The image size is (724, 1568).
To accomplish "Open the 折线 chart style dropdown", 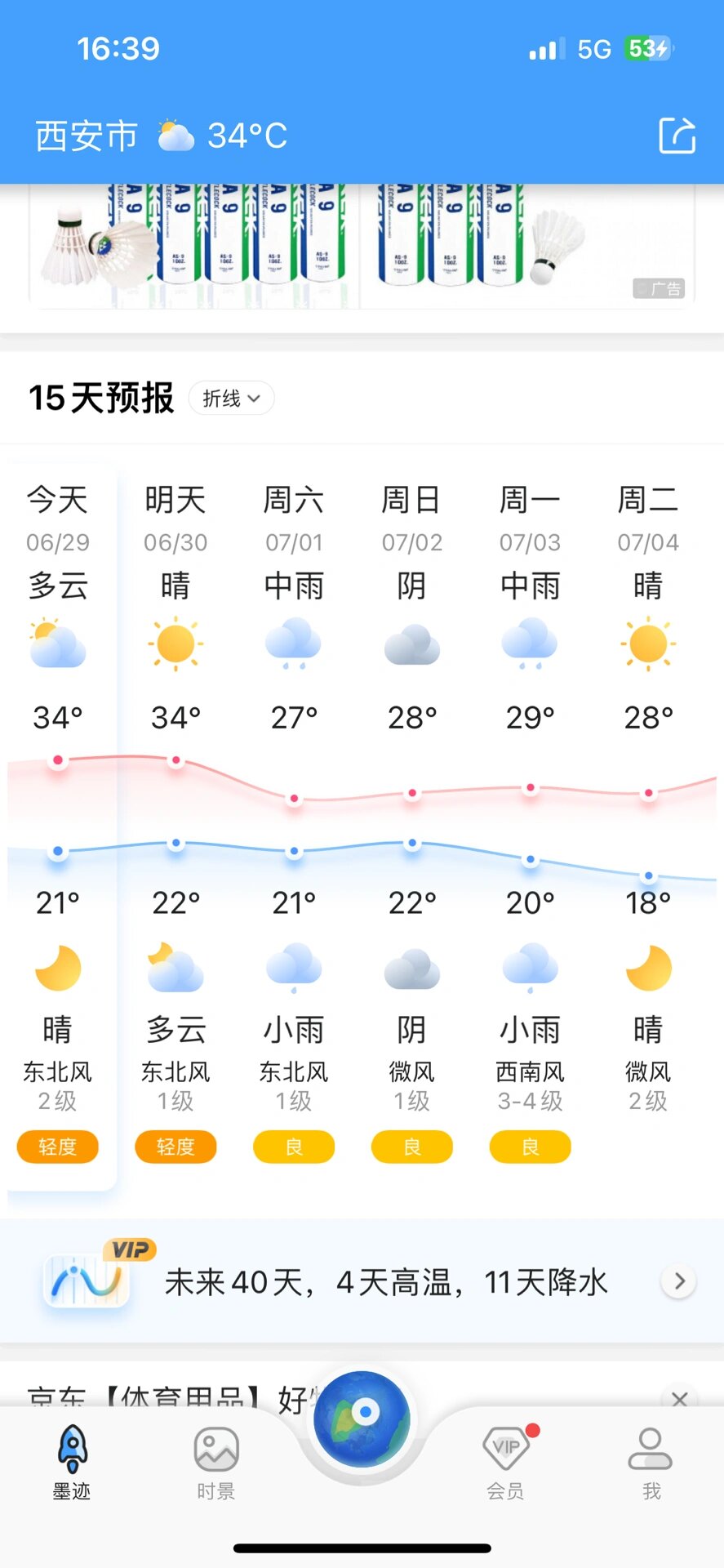I will (231, 399).
